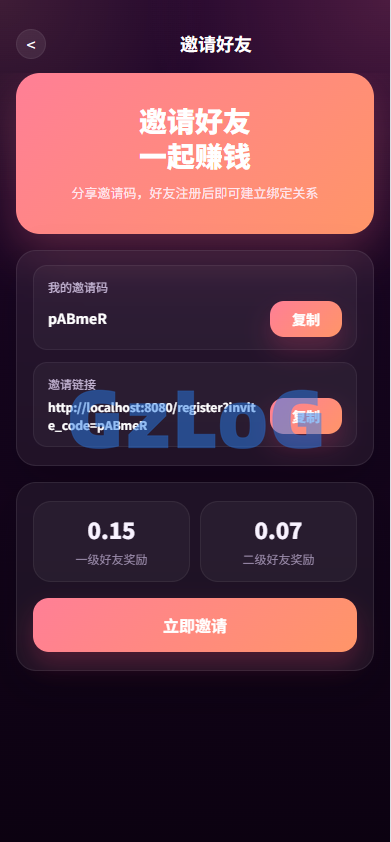Copy the invite link

306,416
